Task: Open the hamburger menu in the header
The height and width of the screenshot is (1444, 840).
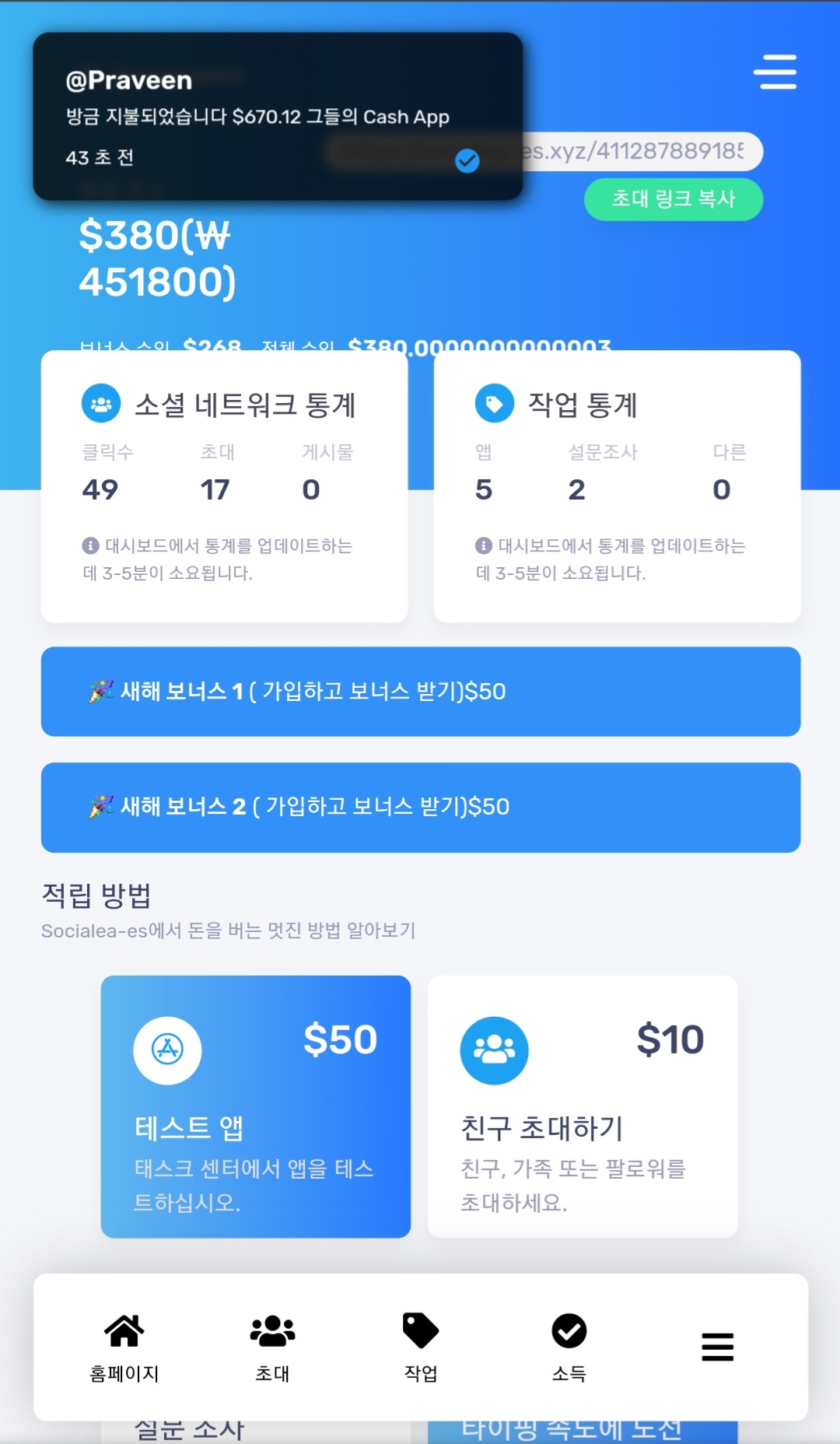Action: (775, 72)
